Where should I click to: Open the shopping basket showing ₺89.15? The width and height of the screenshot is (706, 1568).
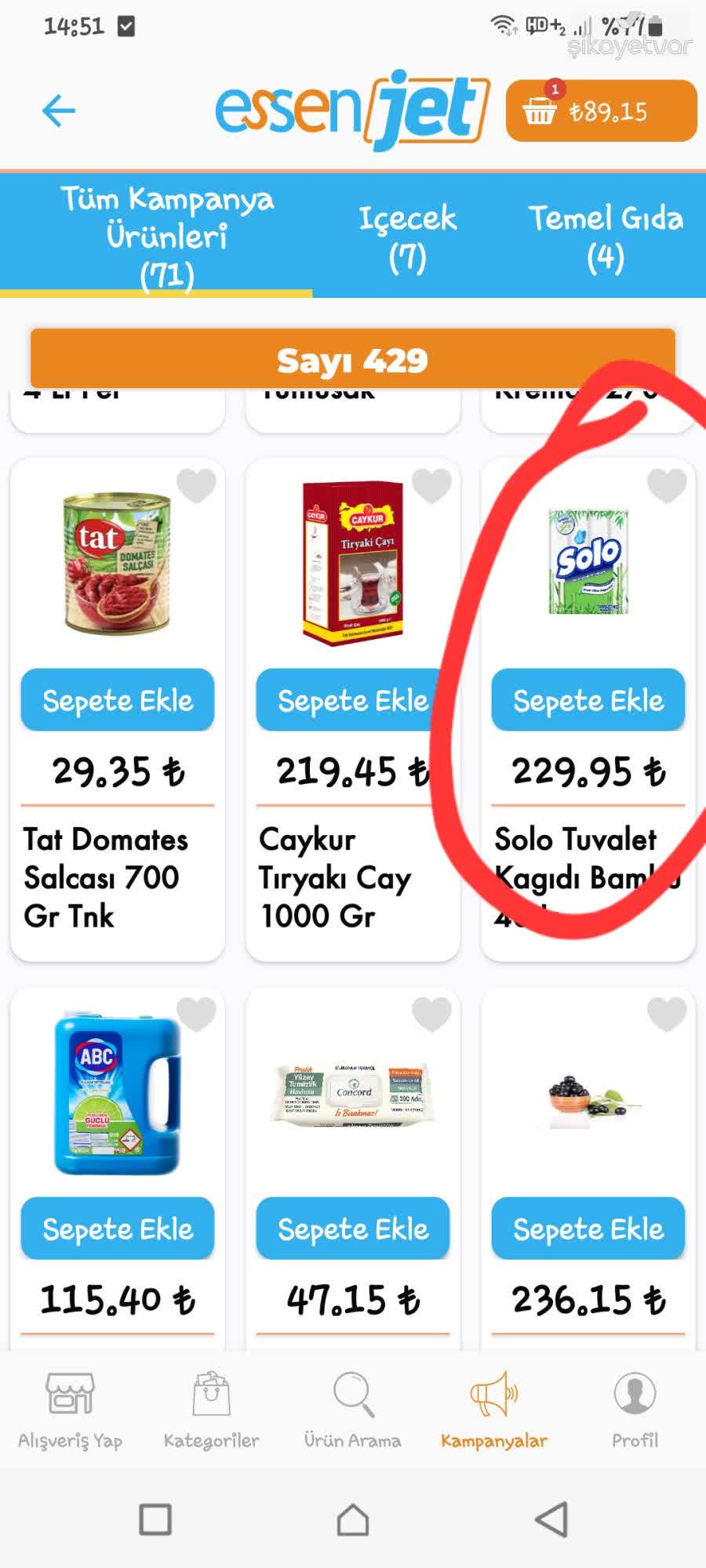tap(600, 111)
